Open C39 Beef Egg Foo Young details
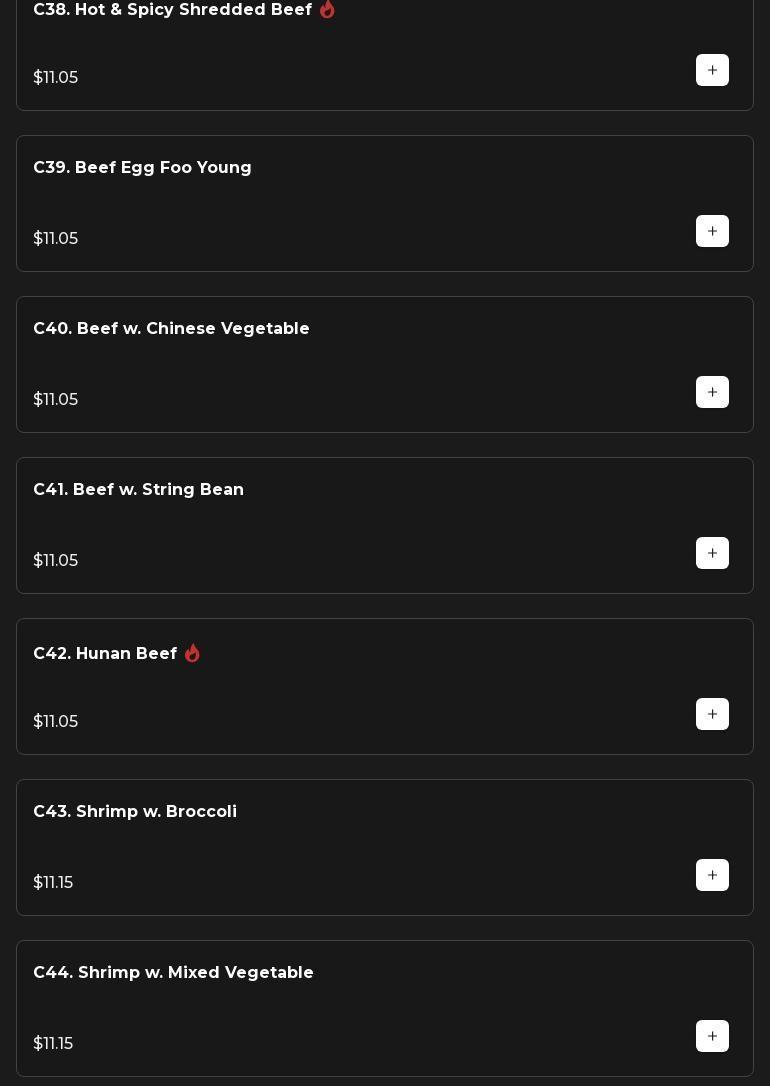The image size is (770, 1086). 142,168
